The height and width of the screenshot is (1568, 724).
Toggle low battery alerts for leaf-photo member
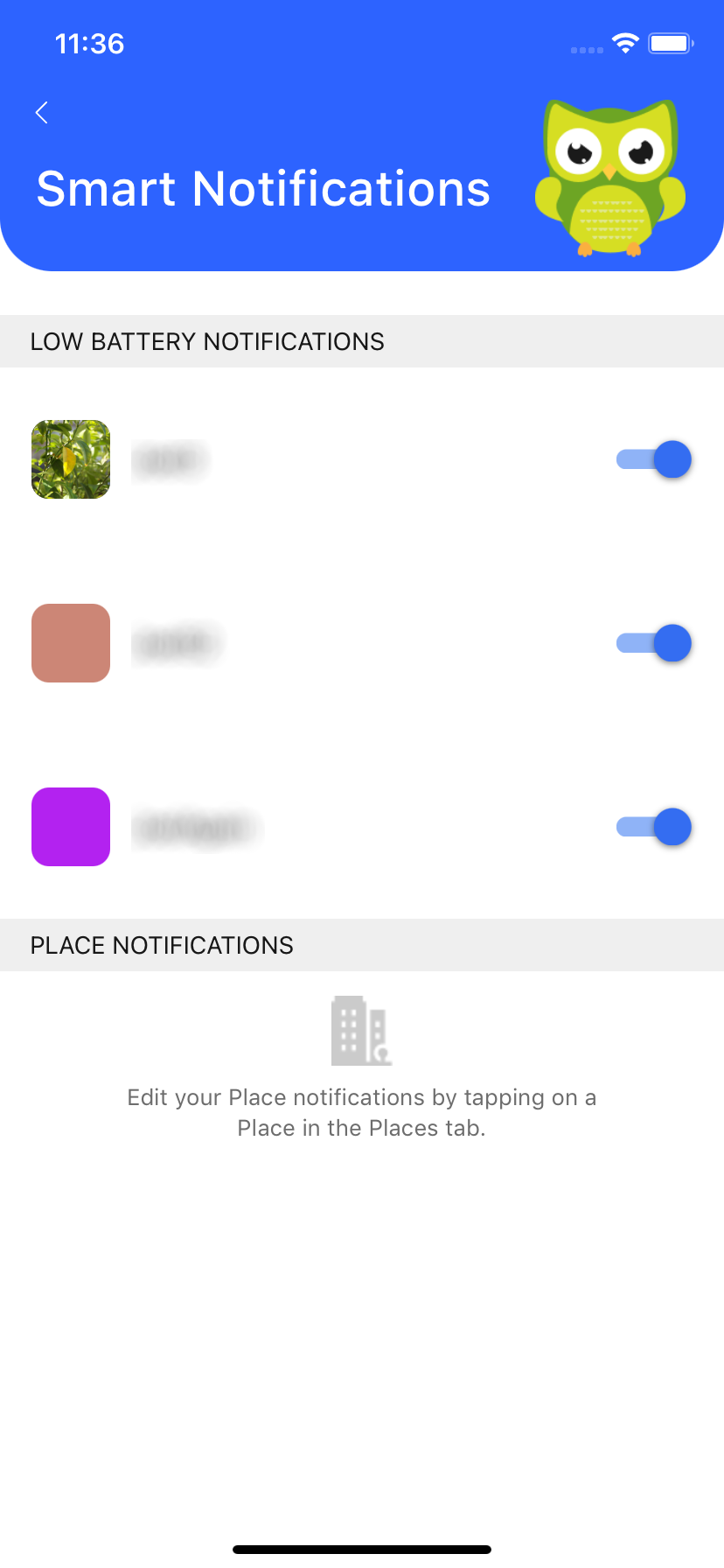coord(654,459)
